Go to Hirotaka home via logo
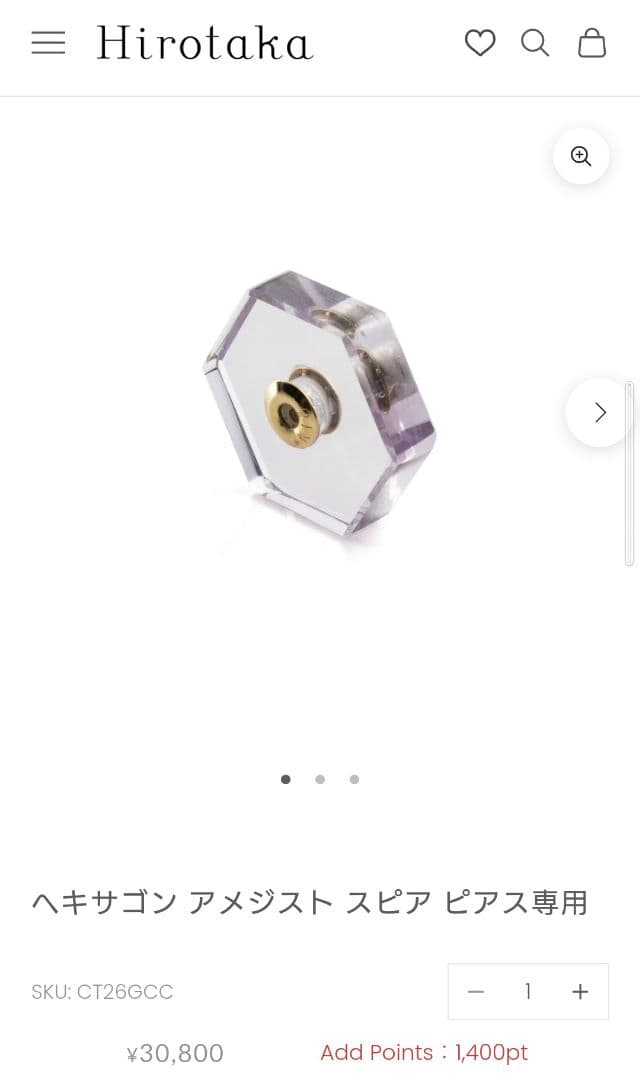 [205, 44]
